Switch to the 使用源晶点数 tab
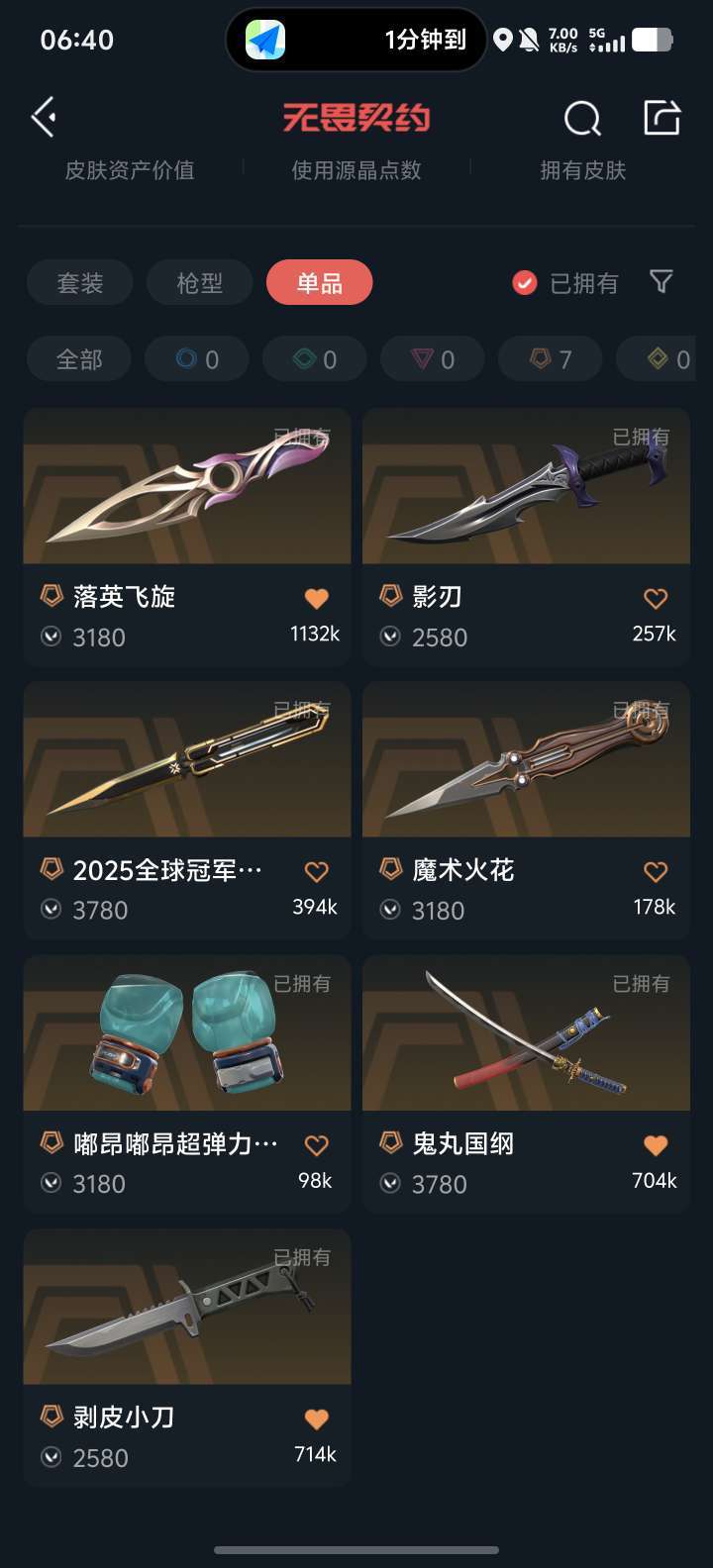Image resolution: width=713 pixels, height=1568 pixels. (355, 170)
